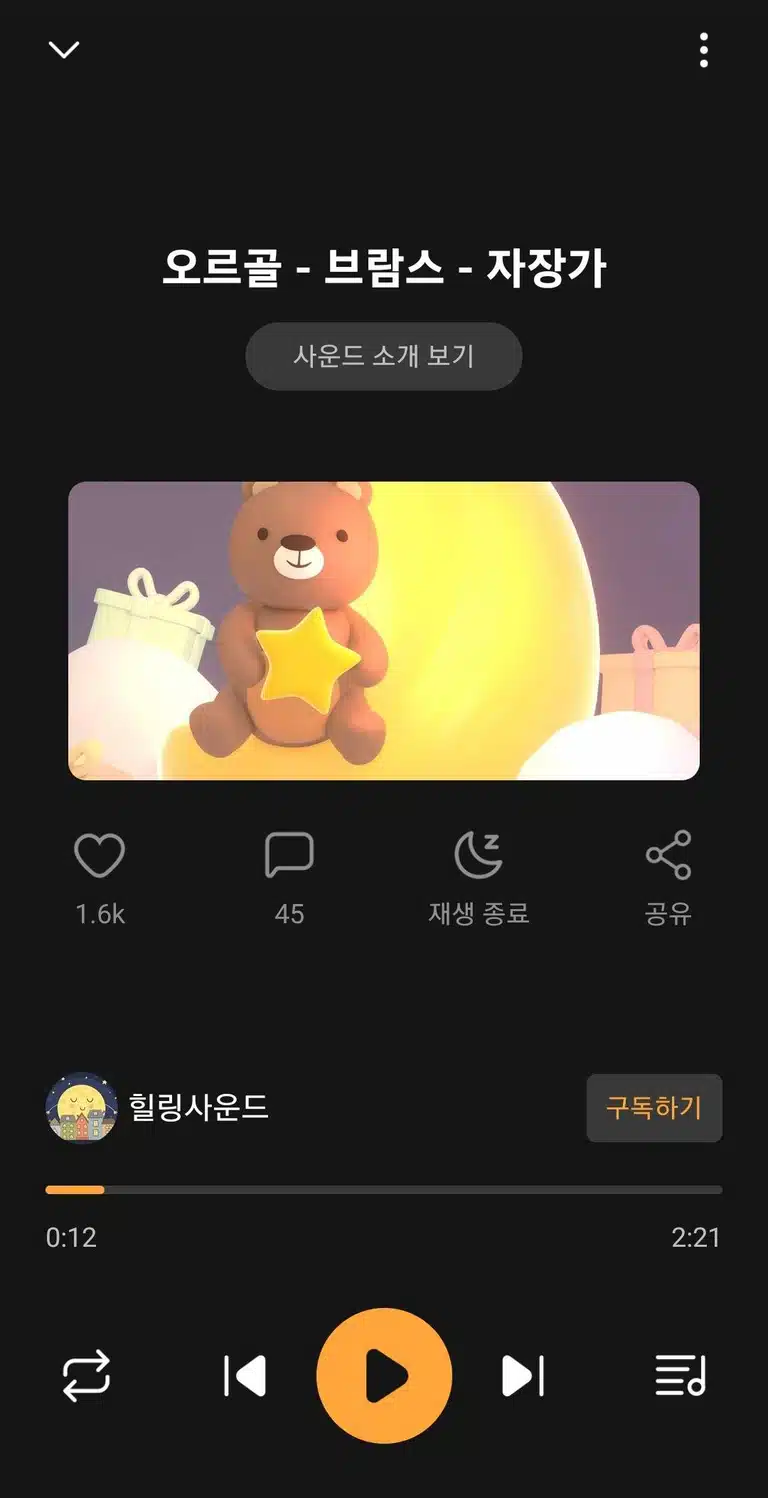Share this sound via 공유

(668, 856)
